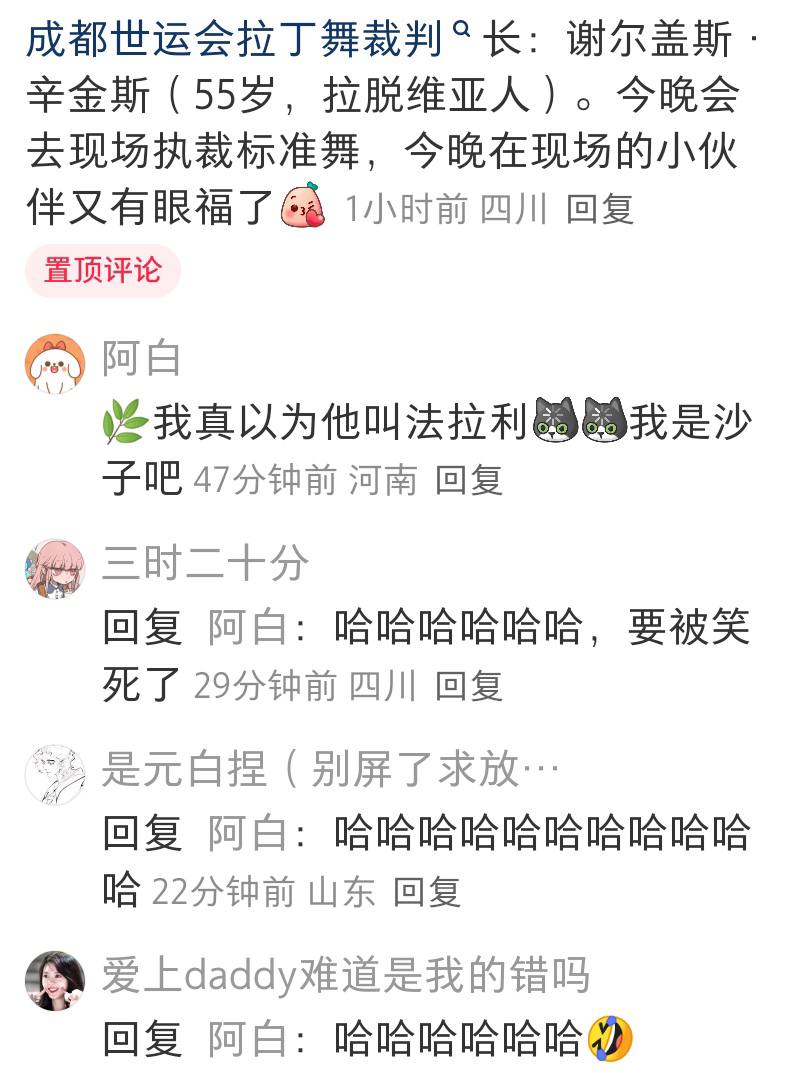Reply to 阿白's comment about 法拉利
786x1073 pixels.
(x=469, y=481)
